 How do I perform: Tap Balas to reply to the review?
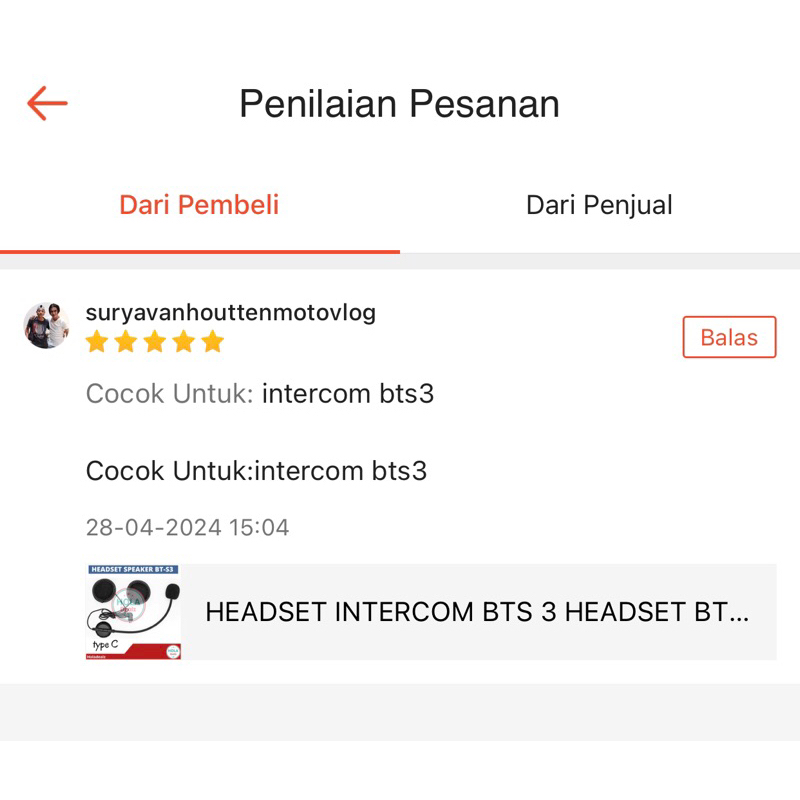coord(729,337)
